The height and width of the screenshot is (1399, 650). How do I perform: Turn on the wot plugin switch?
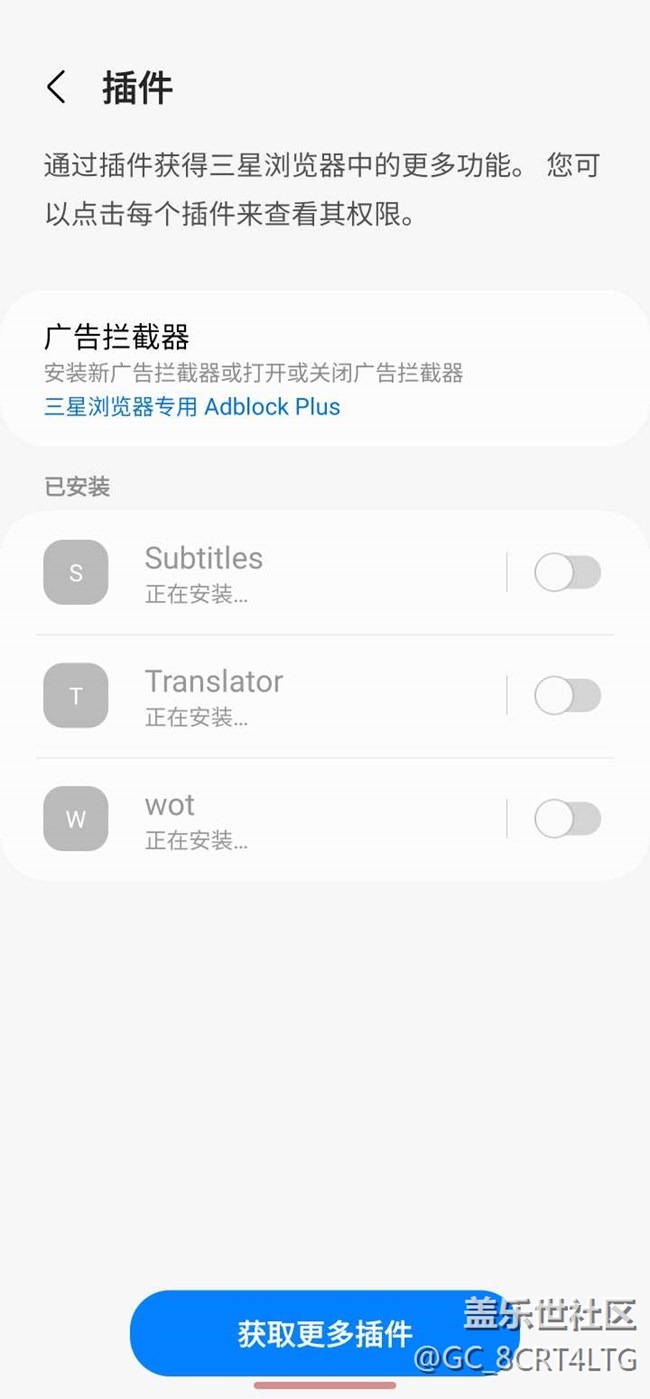tap(567, 819)
